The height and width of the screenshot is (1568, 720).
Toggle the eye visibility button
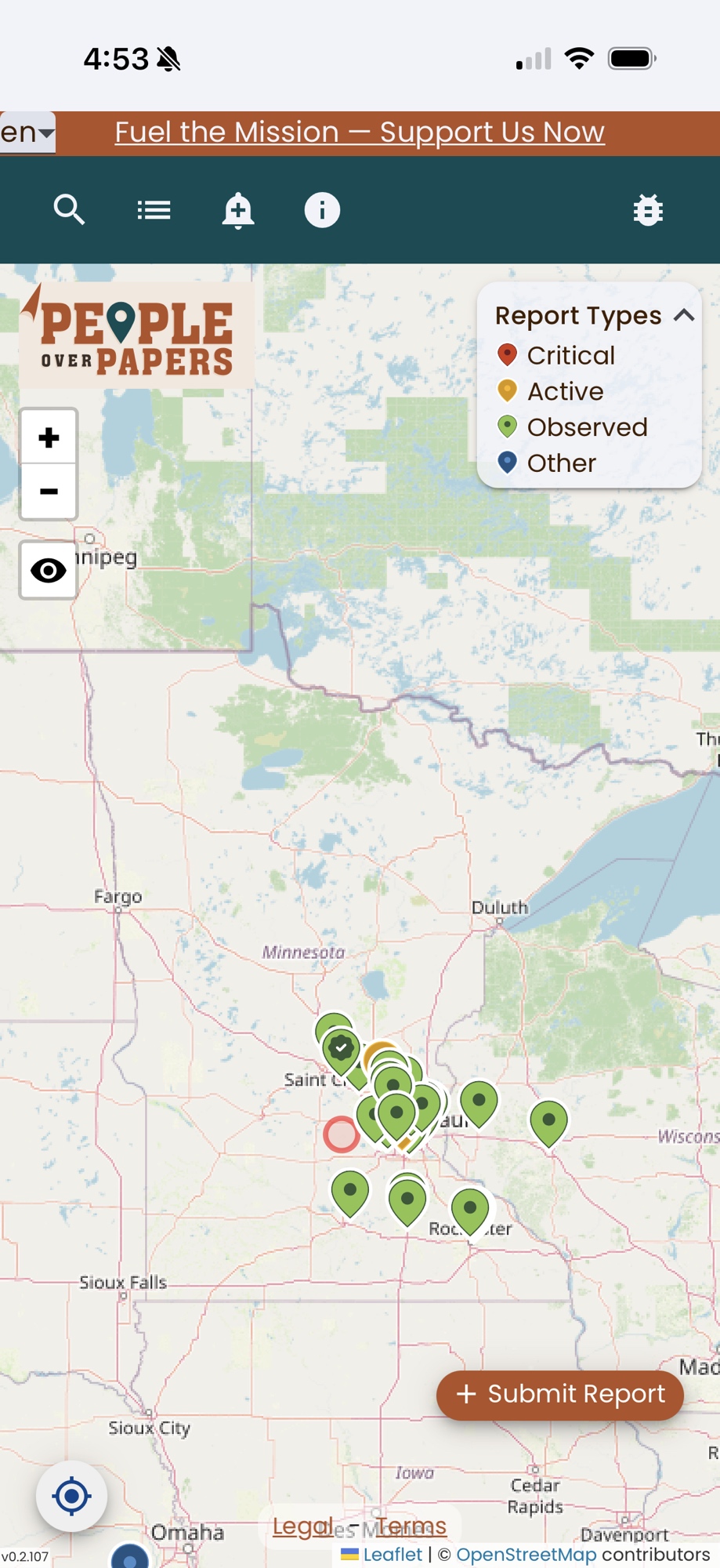point(49,570)
